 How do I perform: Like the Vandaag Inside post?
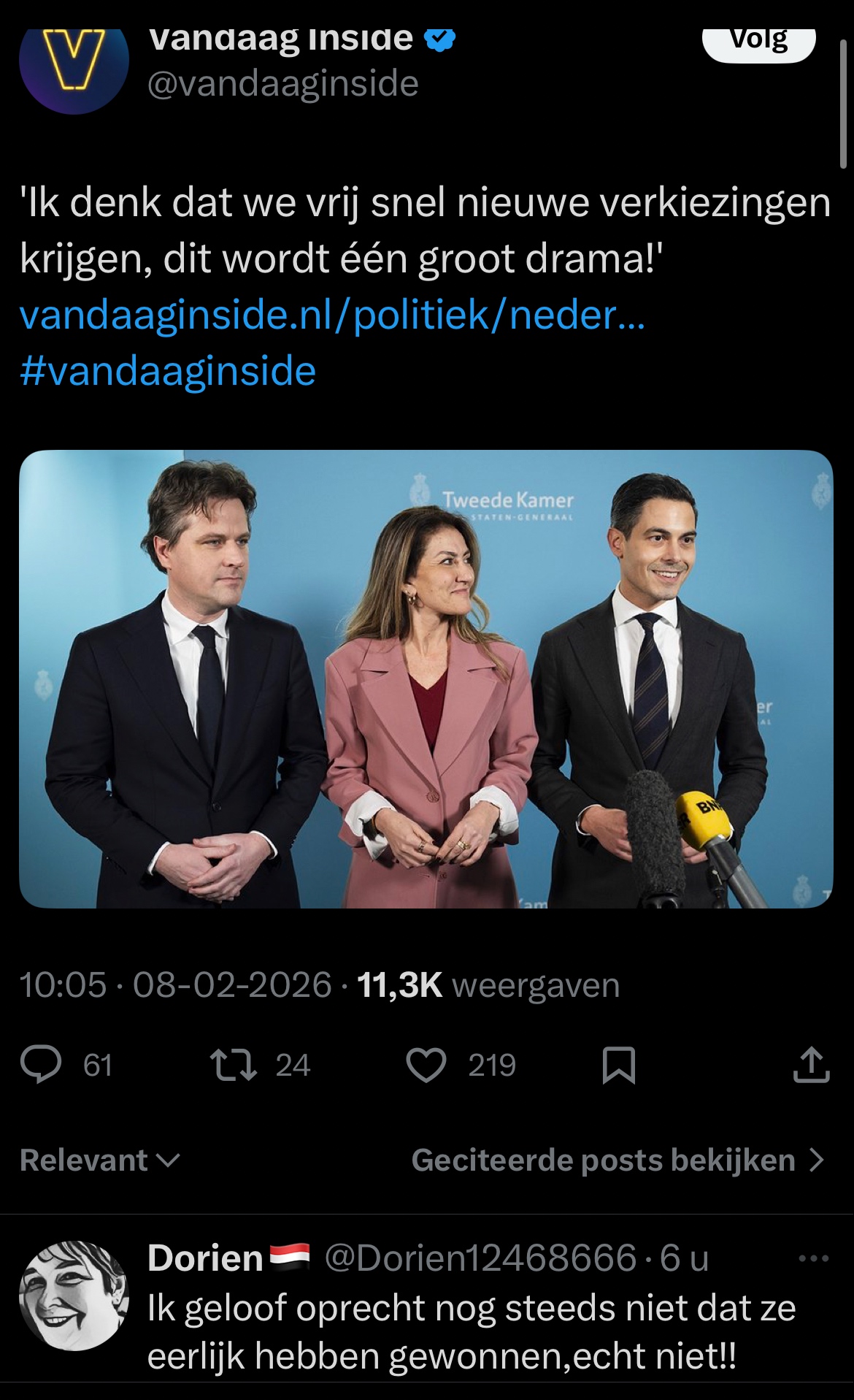(x=426, y=1065)
